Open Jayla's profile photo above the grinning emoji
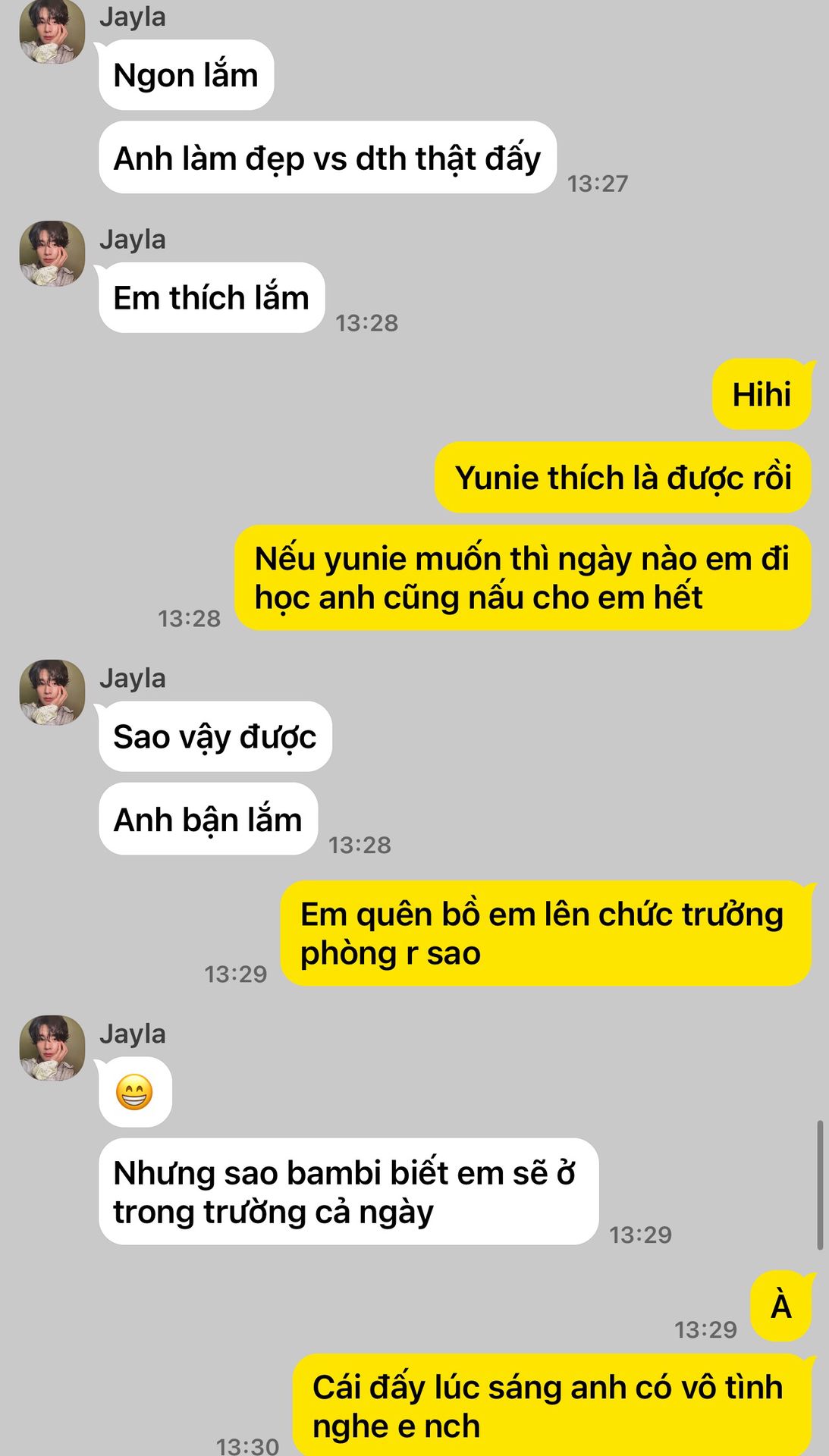This screenshot has height=1456, width=829. (52, 1048)
